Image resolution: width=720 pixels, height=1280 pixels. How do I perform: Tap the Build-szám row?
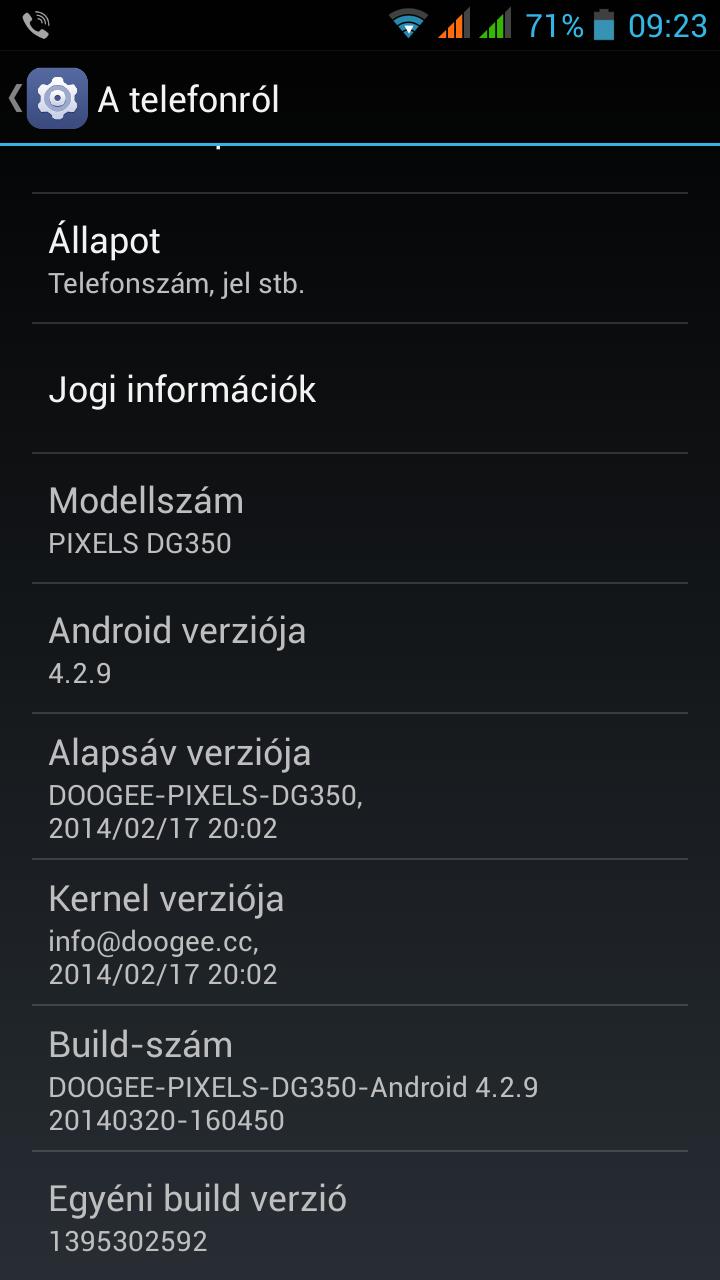pos(360,1079)
